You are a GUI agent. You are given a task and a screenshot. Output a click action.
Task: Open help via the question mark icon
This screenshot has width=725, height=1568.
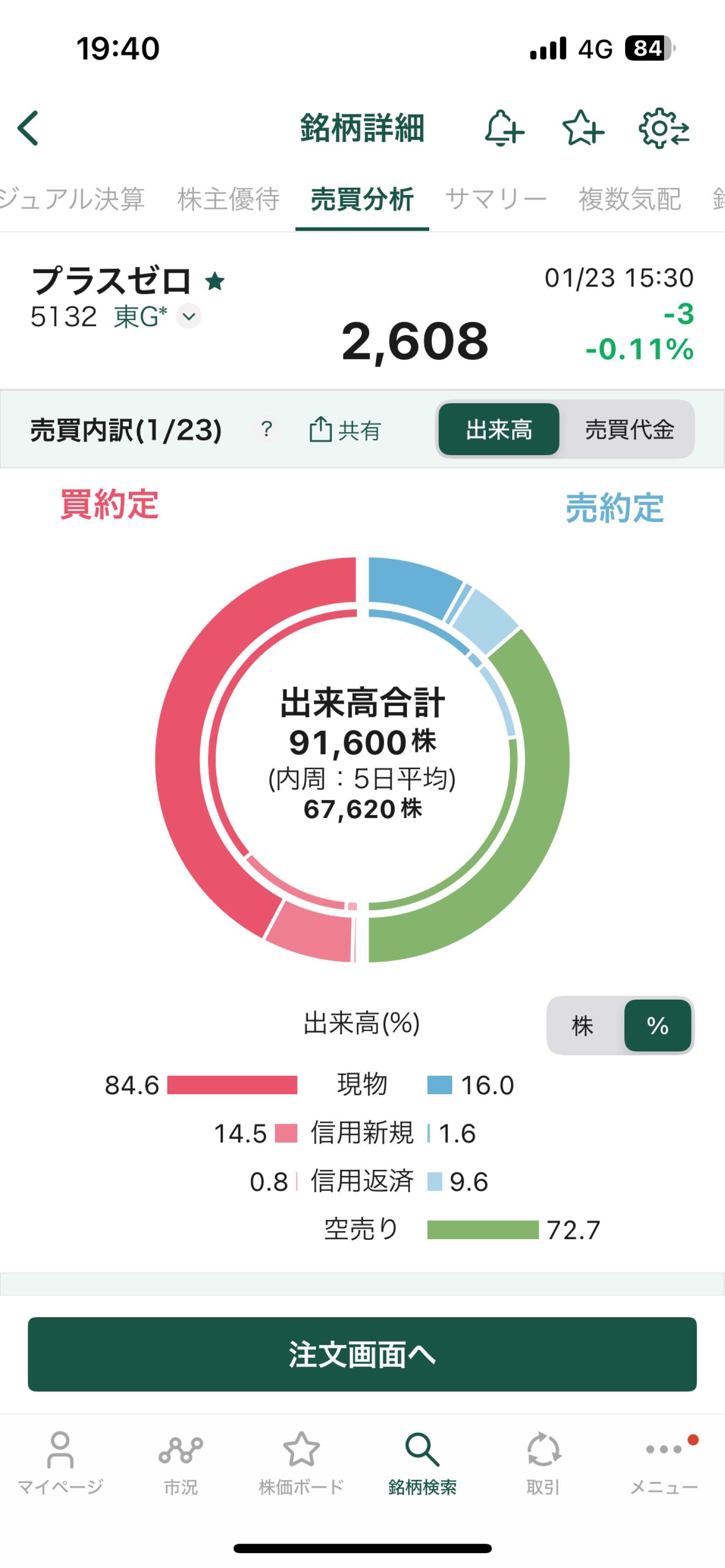[267, 431]
